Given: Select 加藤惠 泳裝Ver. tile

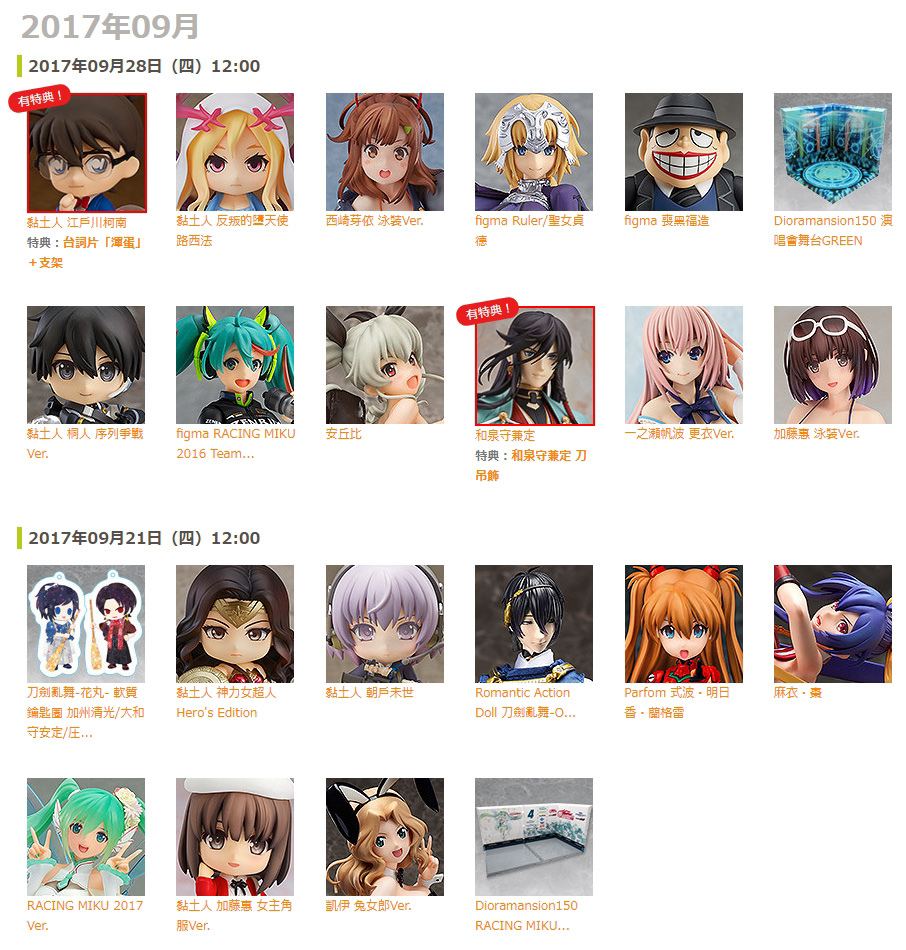Looking at the screenshot, I should 833,365.
